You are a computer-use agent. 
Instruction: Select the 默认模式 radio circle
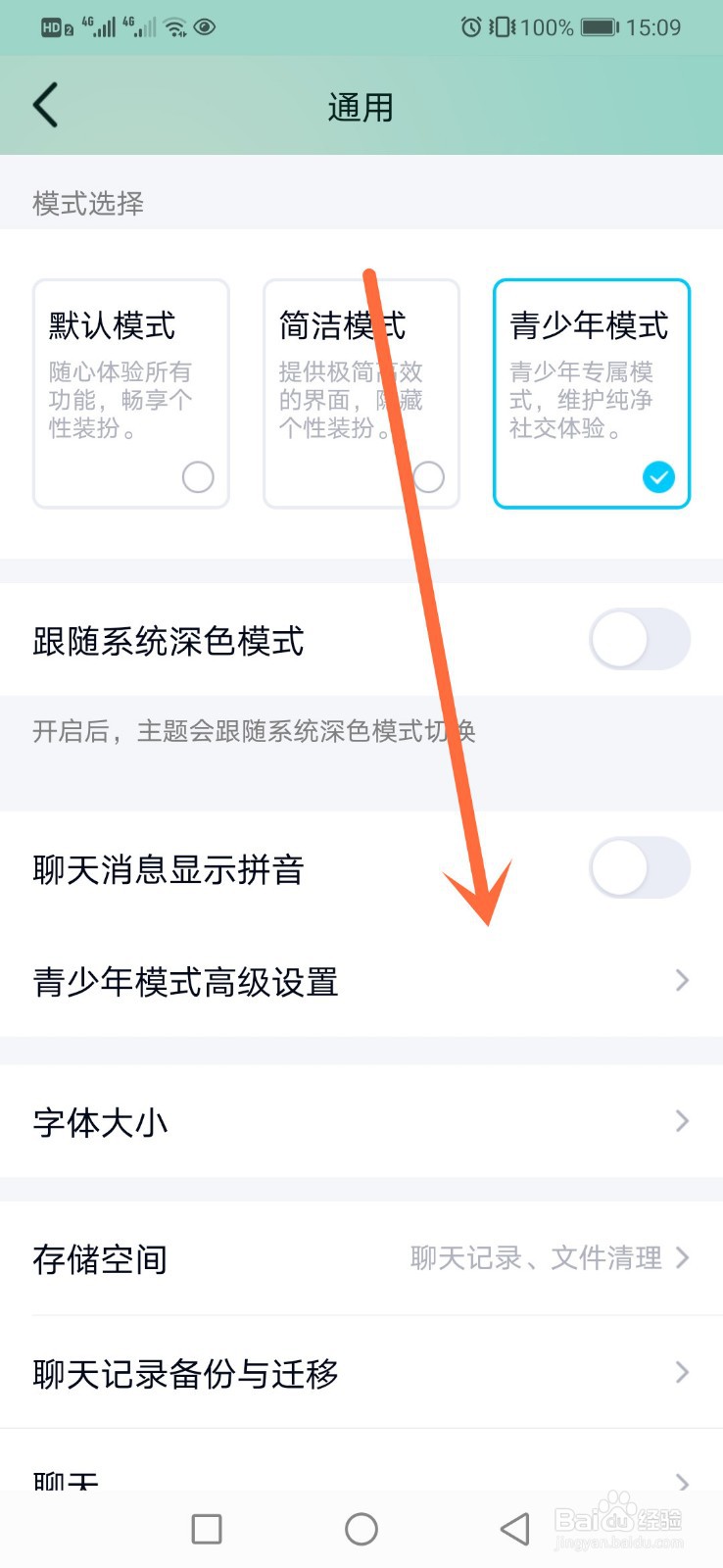pos(197,477)
